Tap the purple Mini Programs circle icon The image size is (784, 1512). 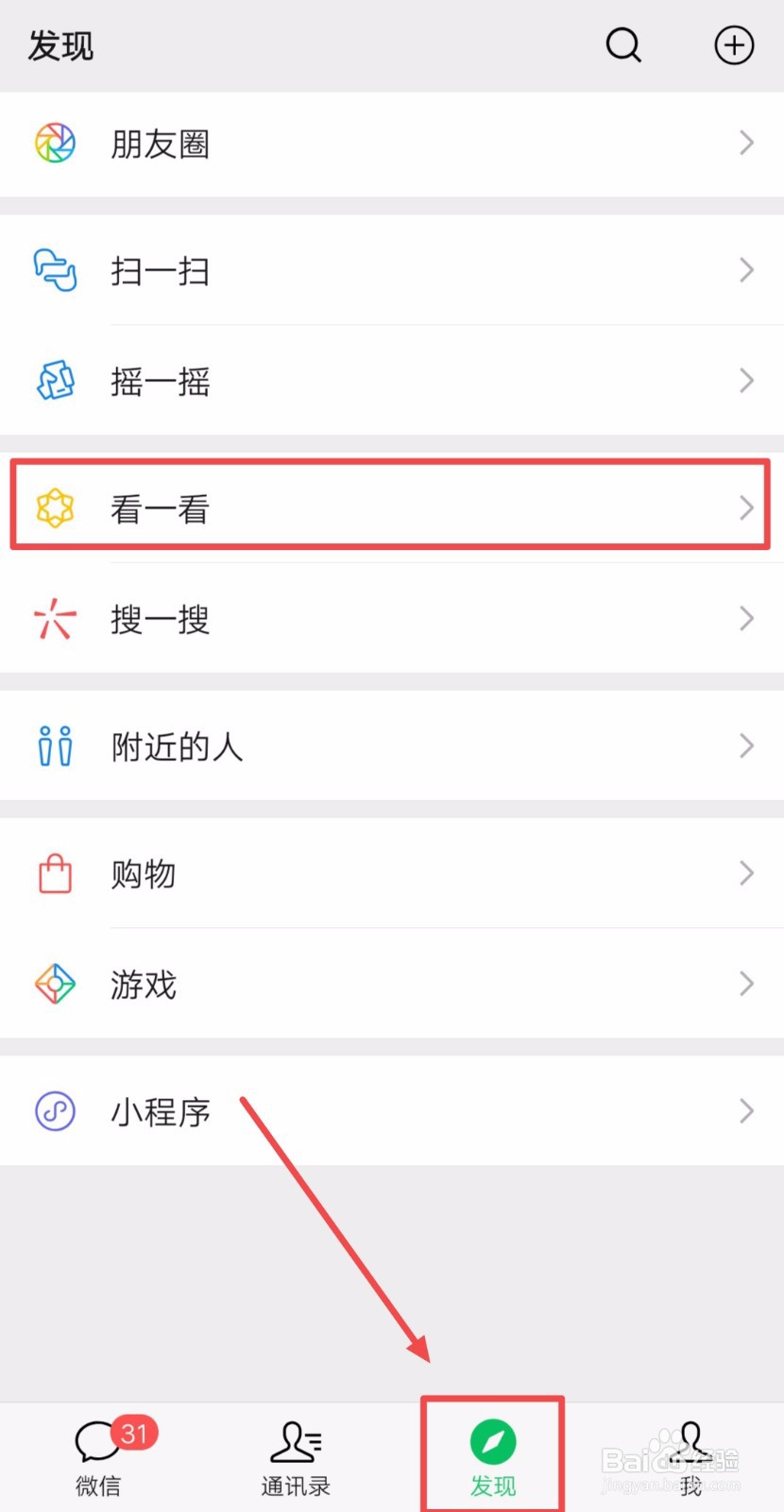coord(54,1111)
